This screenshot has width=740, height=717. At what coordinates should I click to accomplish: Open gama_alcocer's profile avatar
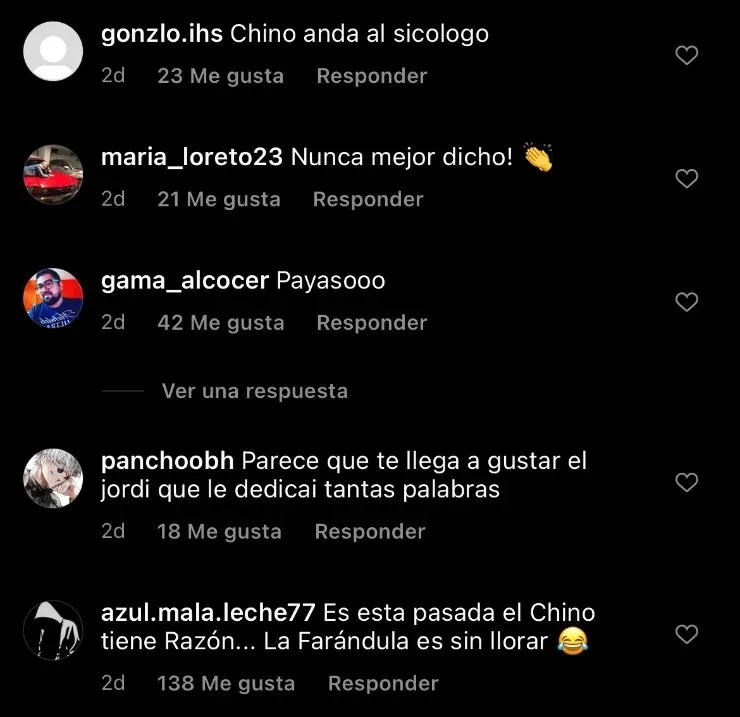pyautogui.click(x=53, y=297)
